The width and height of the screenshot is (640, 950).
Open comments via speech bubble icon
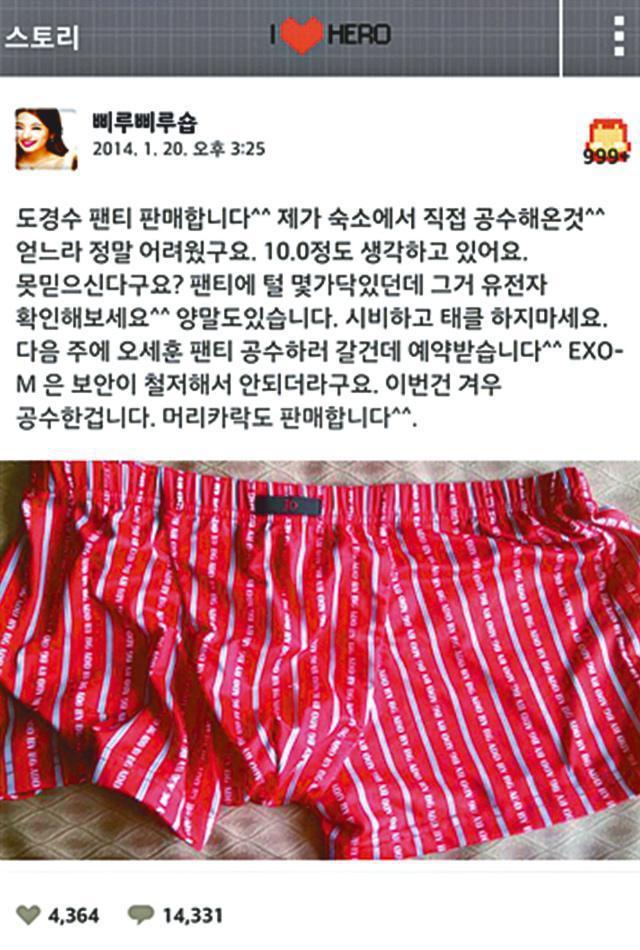pos(142,915)
